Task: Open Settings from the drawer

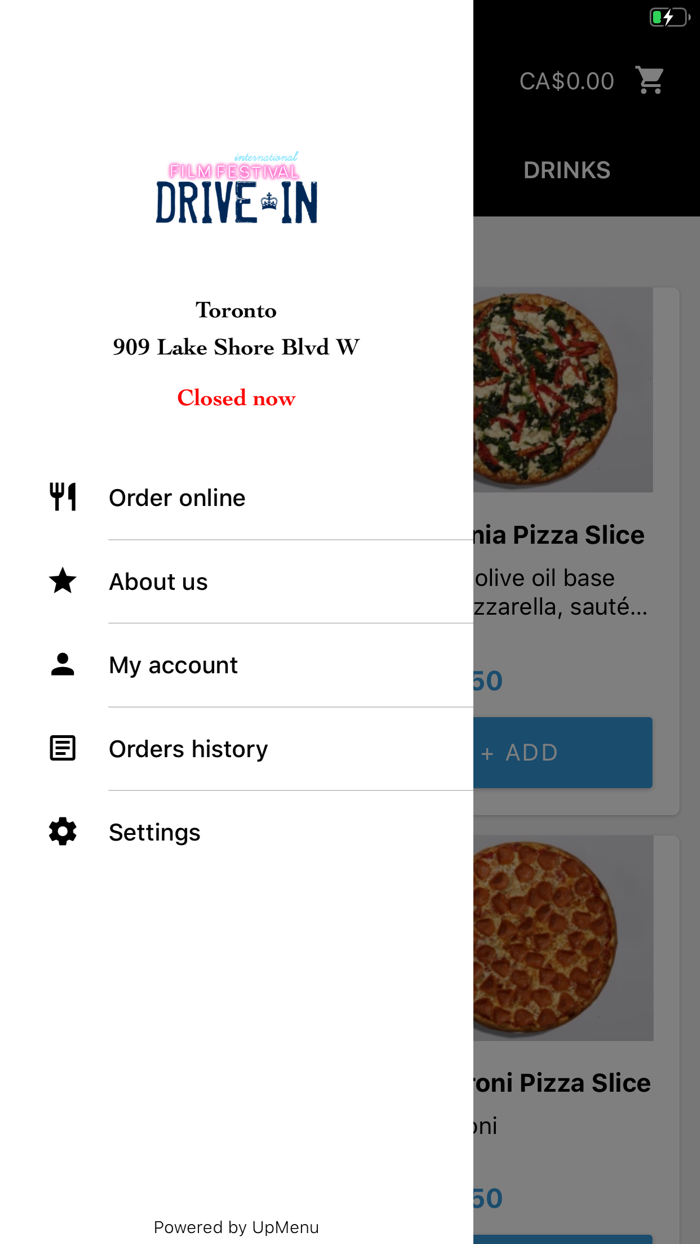Action: tap(154, 833)
